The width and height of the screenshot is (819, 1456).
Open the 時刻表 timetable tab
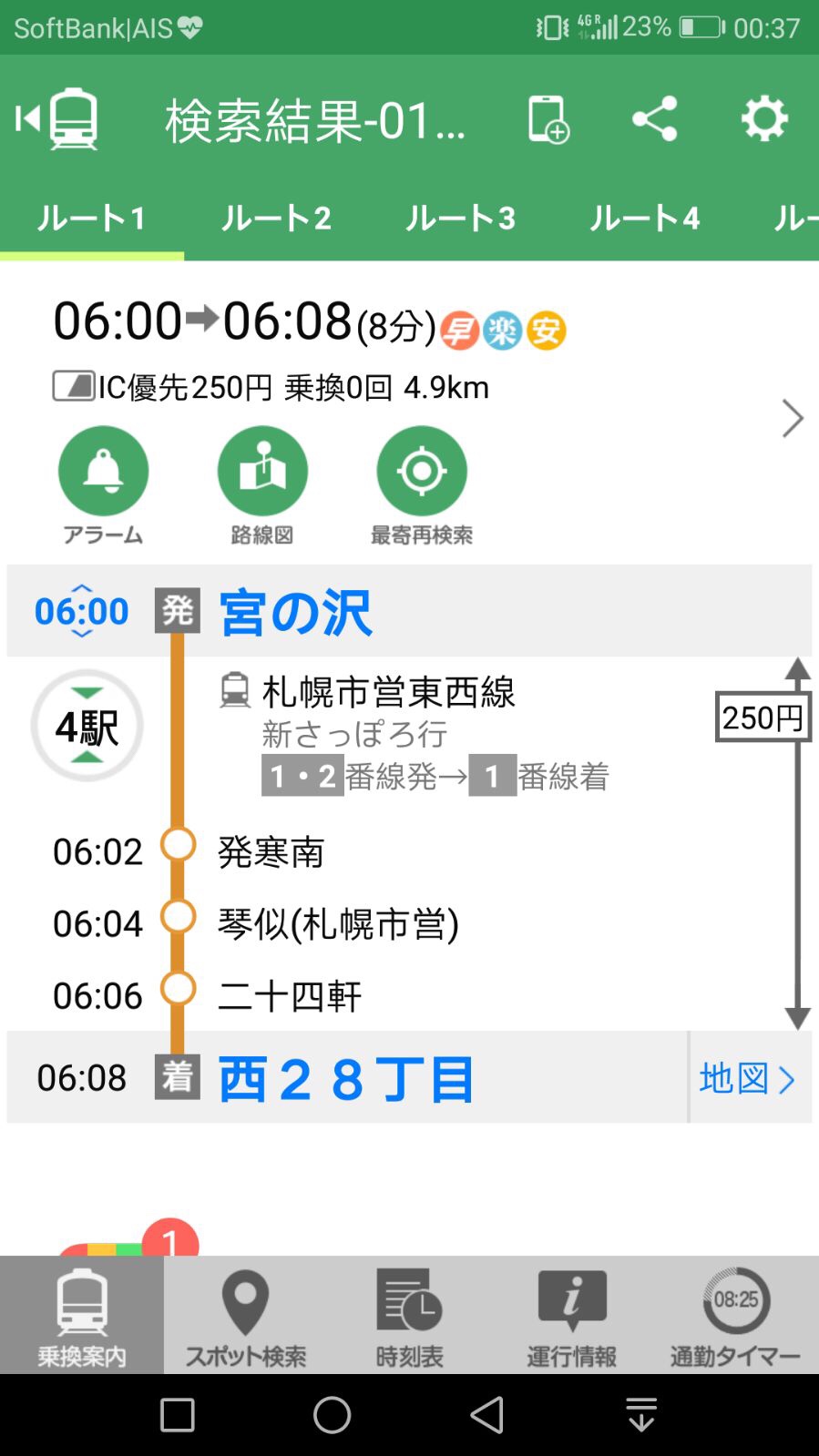pyautogui.click(x=409, y=1316)
